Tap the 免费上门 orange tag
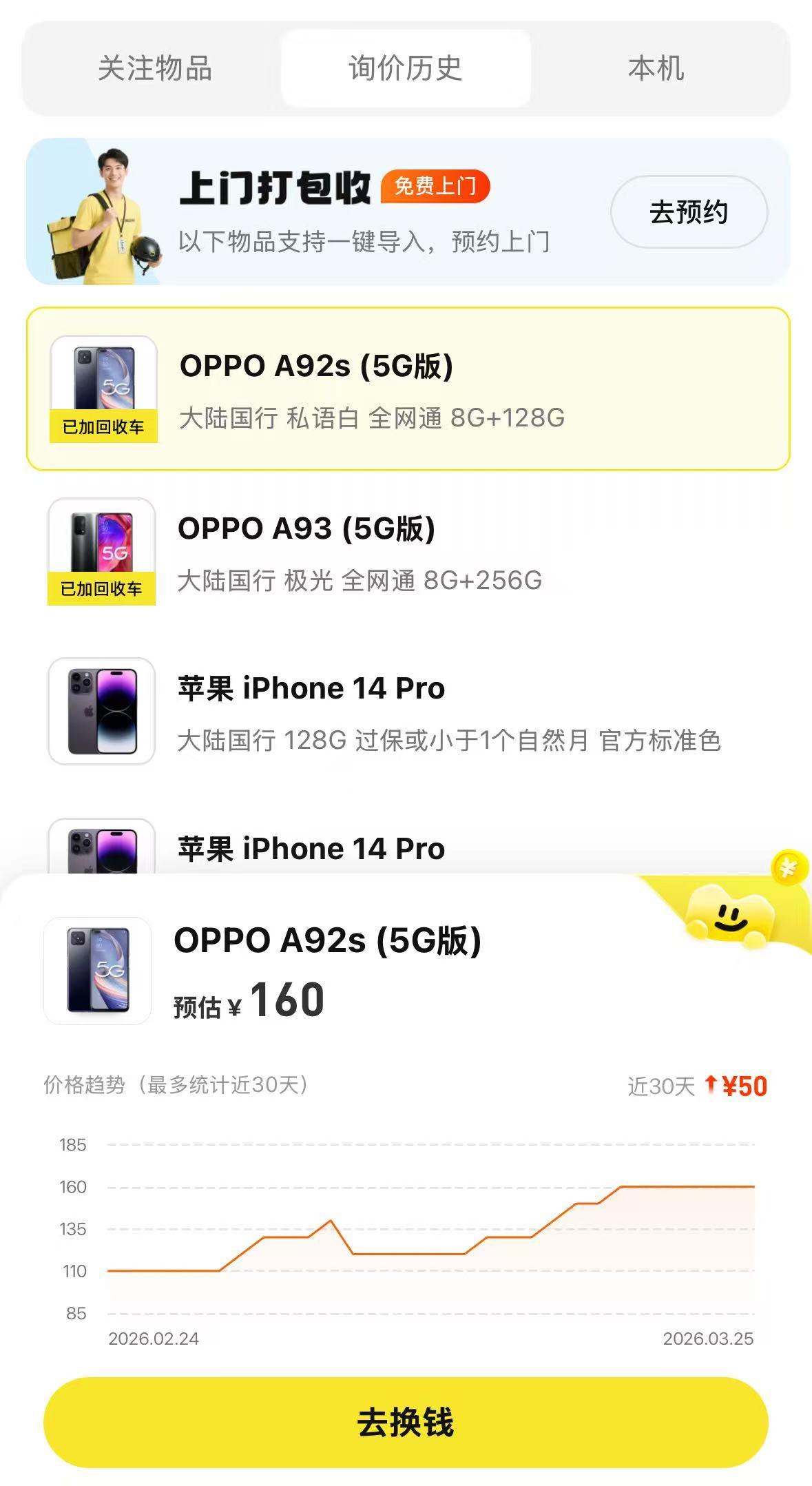The height and width of the screenshot is (1486, 812). (437, 187)
